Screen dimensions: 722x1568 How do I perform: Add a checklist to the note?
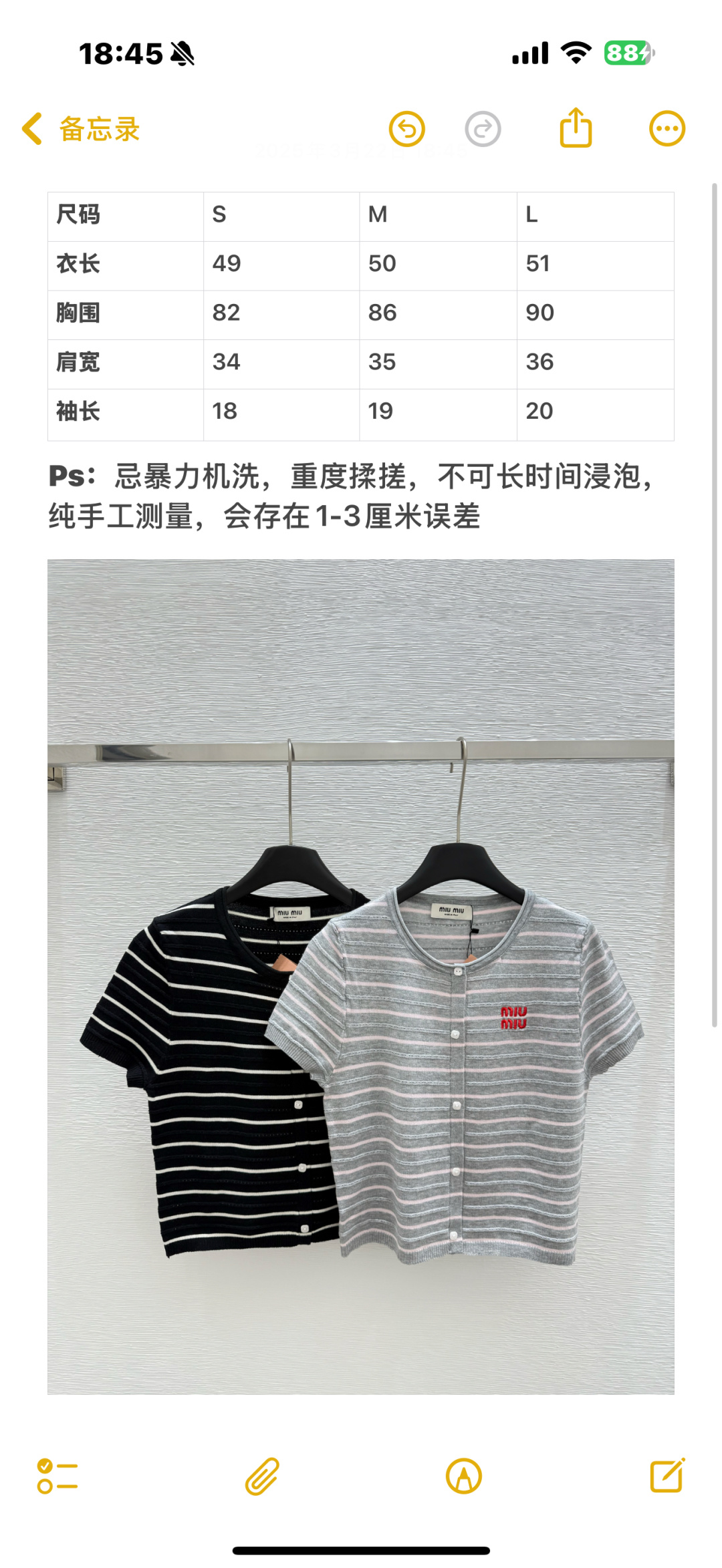tap(57, 1476)
